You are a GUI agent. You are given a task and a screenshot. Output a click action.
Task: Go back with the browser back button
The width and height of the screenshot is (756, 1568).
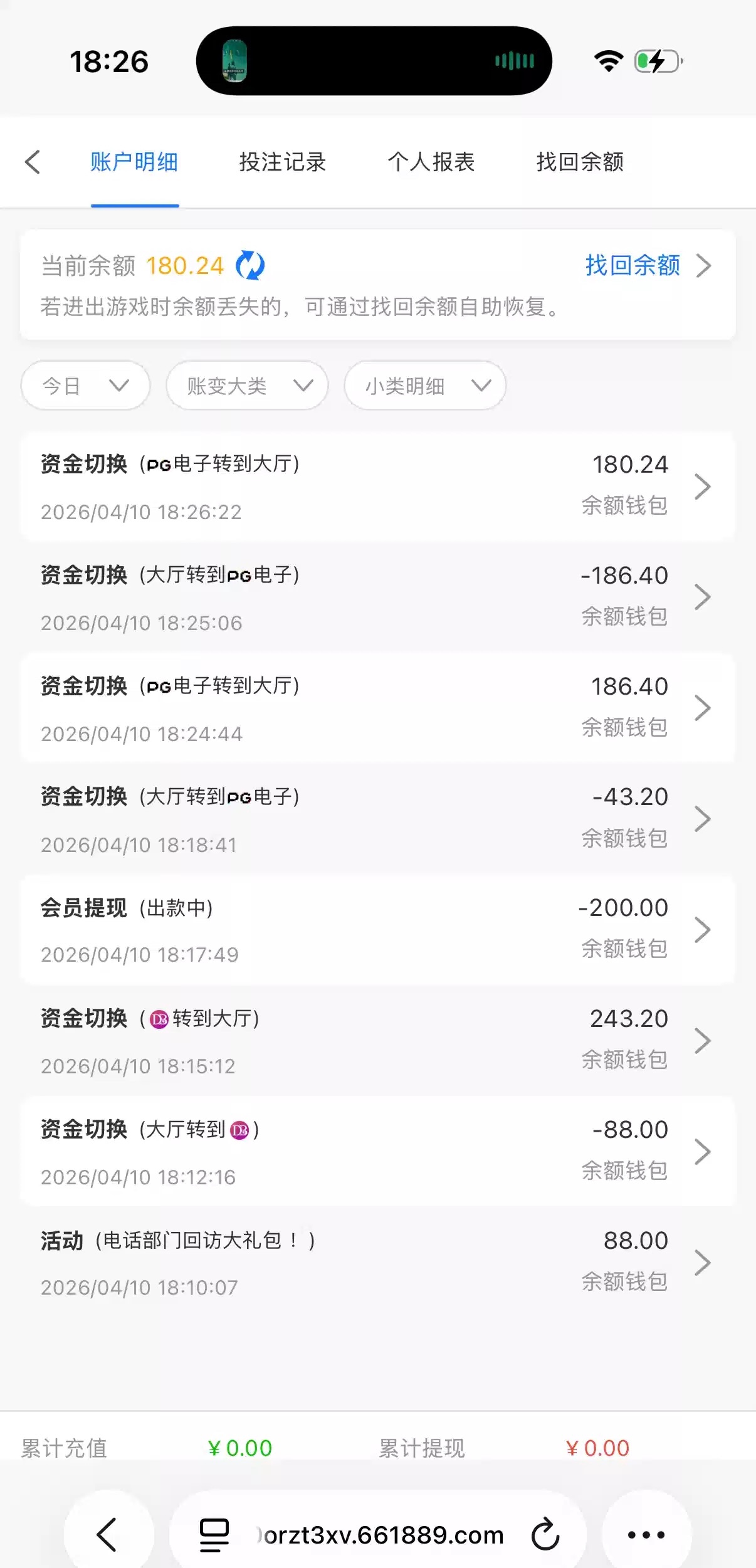click(108, 1535)
